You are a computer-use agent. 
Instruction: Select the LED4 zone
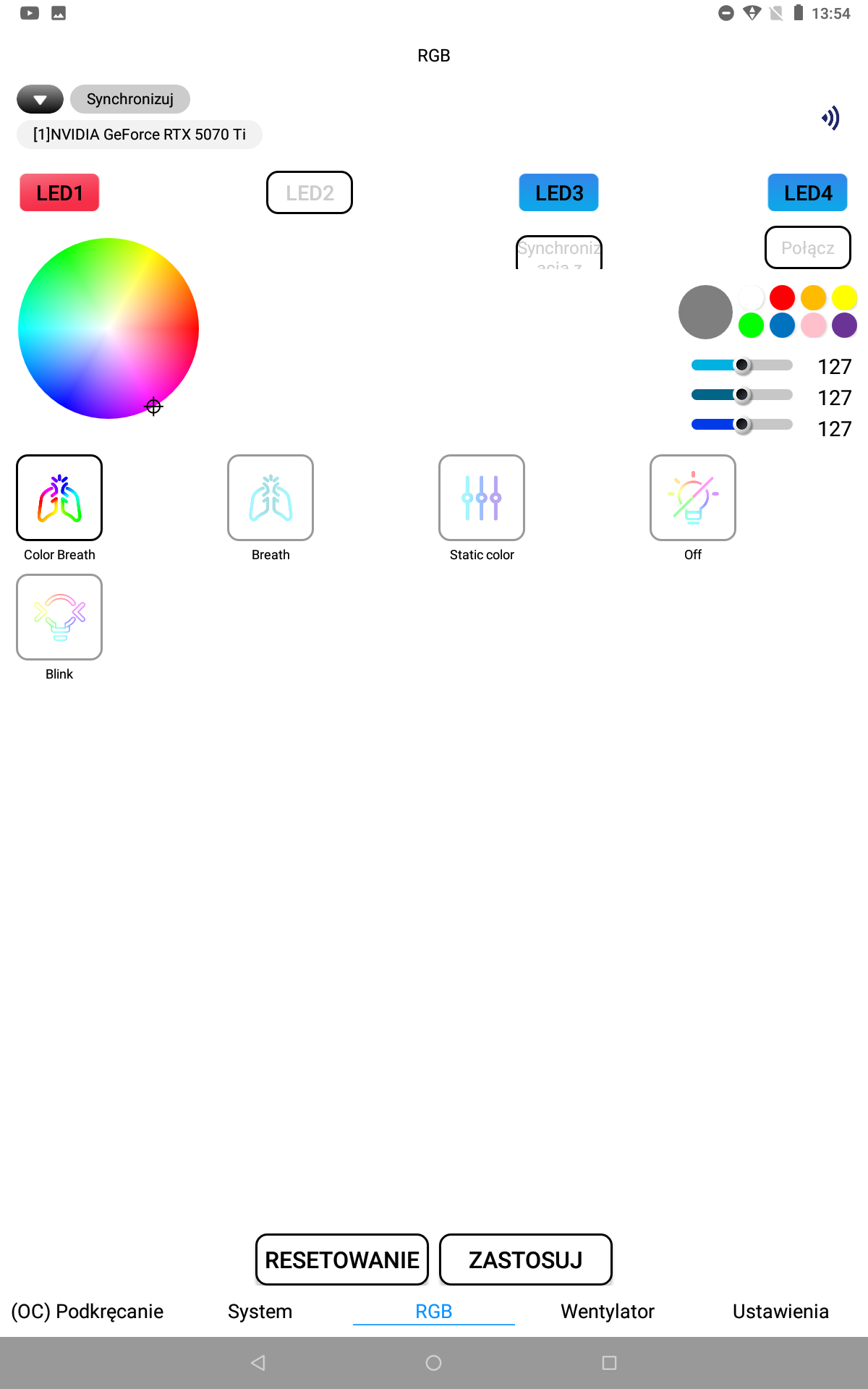click(807, 192)
